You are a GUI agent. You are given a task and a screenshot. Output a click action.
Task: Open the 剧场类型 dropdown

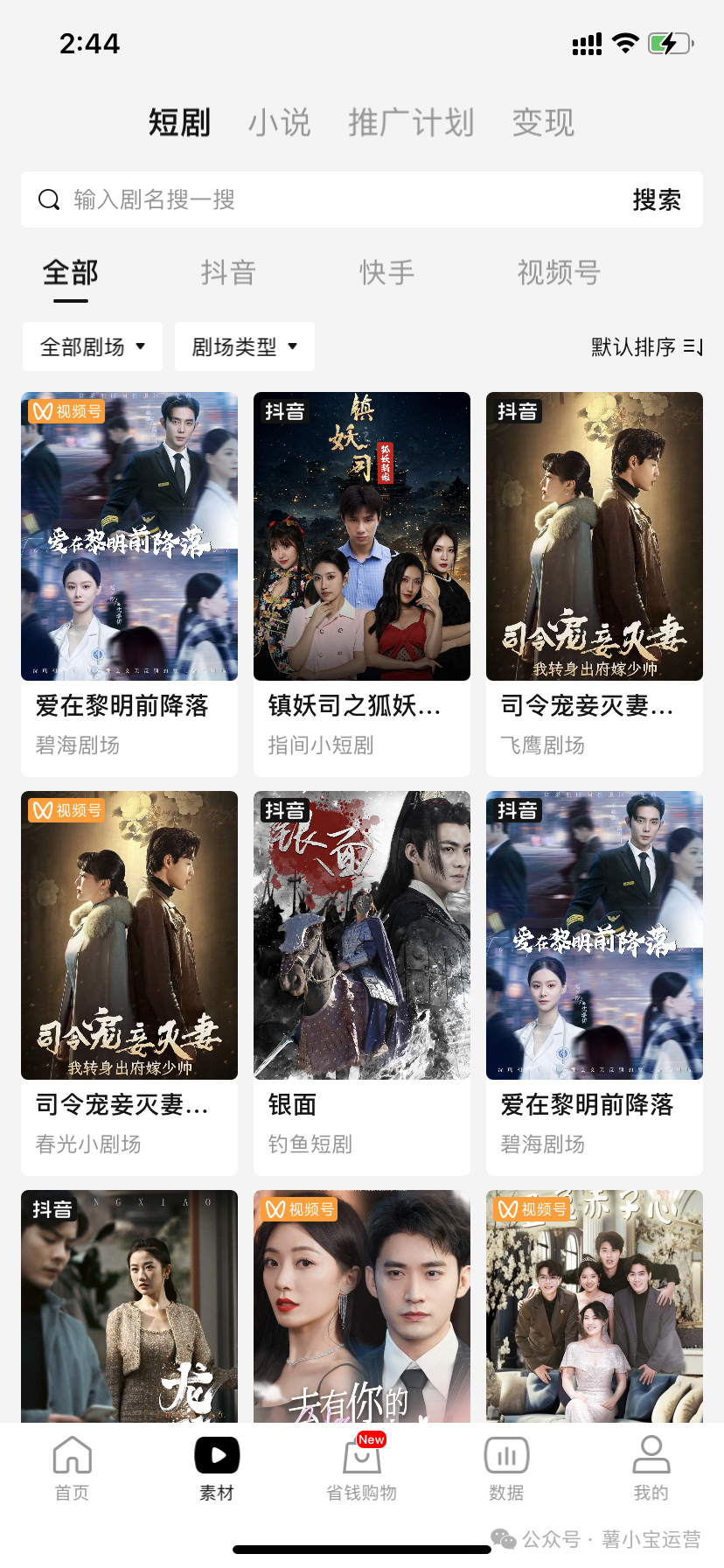(x=245, y=346)
